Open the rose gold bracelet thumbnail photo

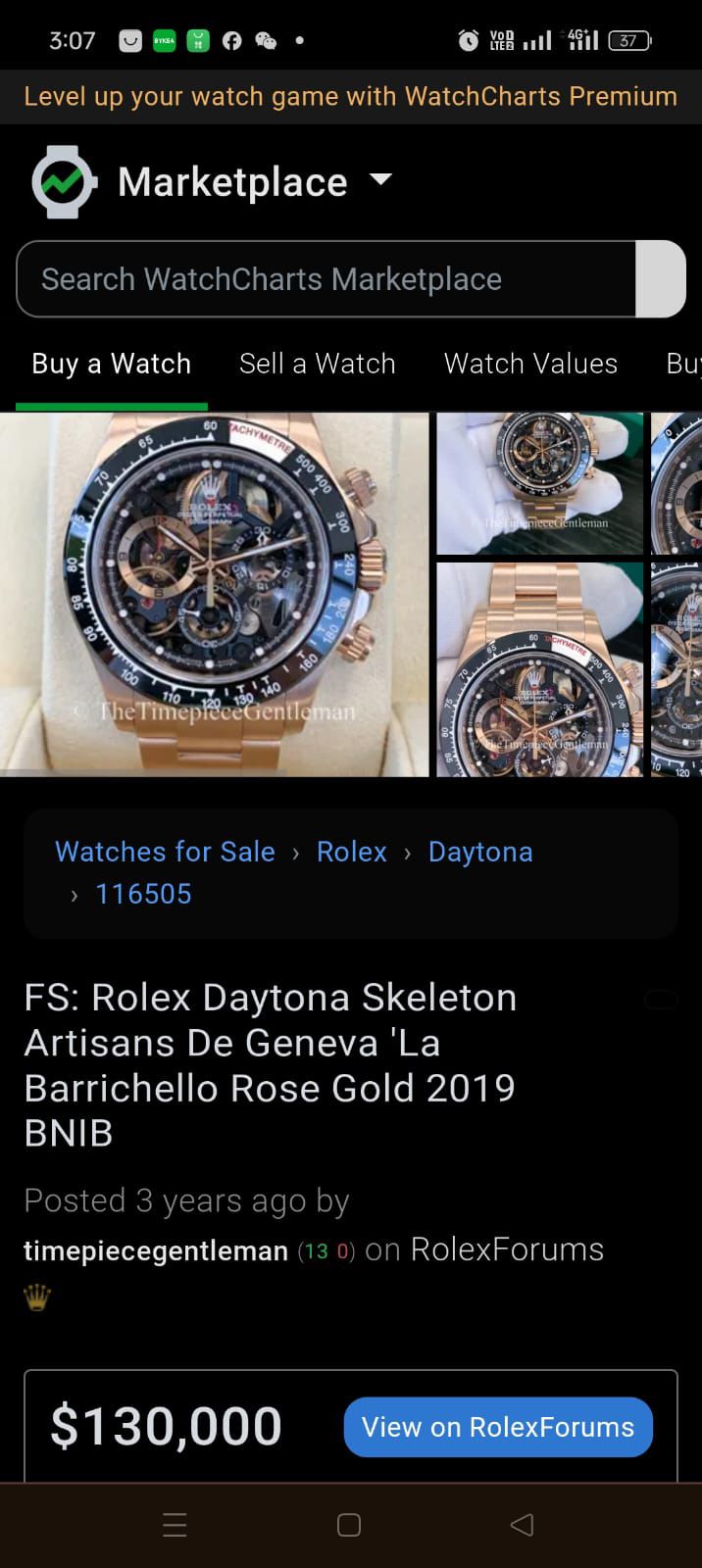click(539, 669)
